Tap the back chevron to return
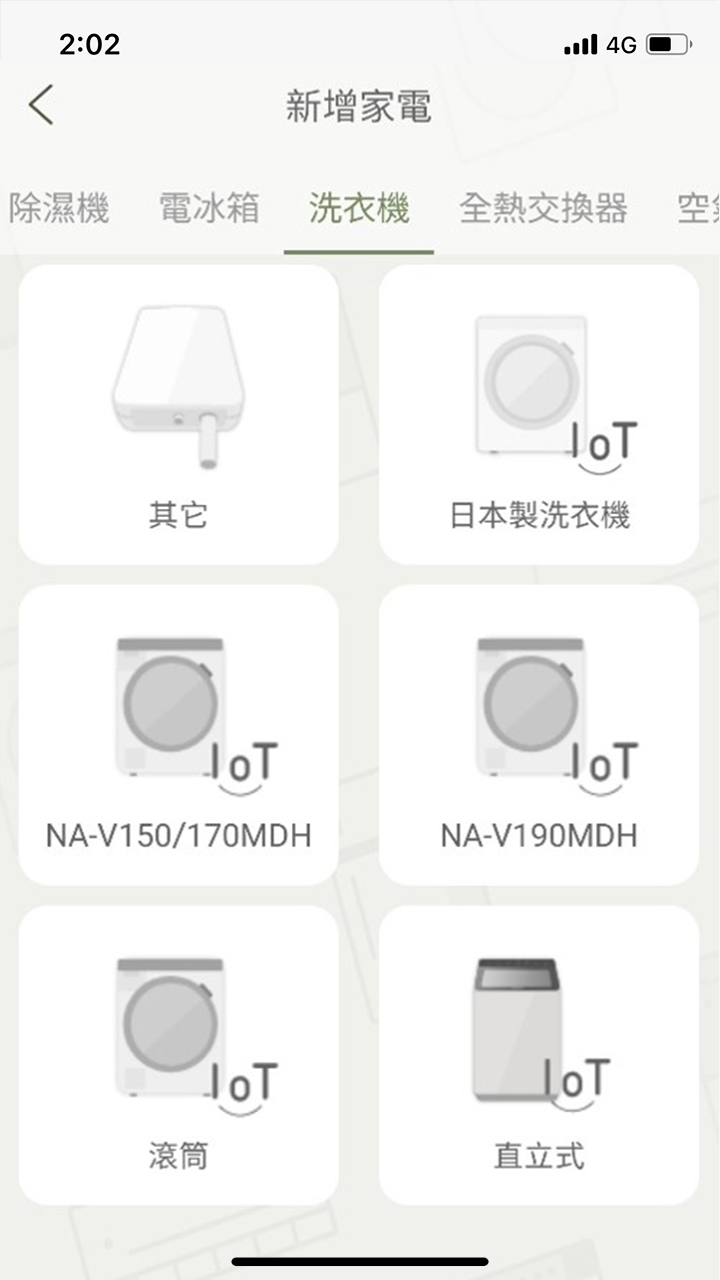Image resolution: width=720 pixels, height=1280 pixels. pos(40,104)
